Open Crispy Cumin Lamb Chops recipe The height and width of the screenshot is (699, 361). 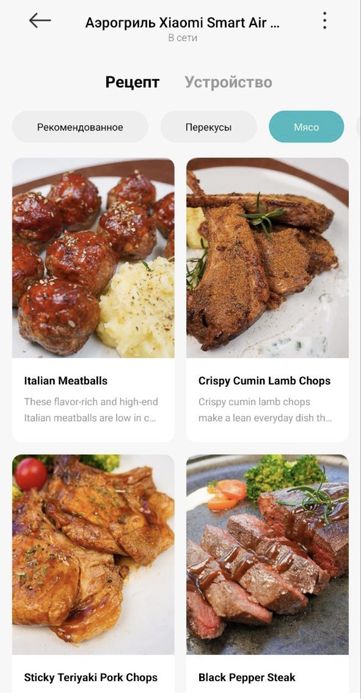267,300
